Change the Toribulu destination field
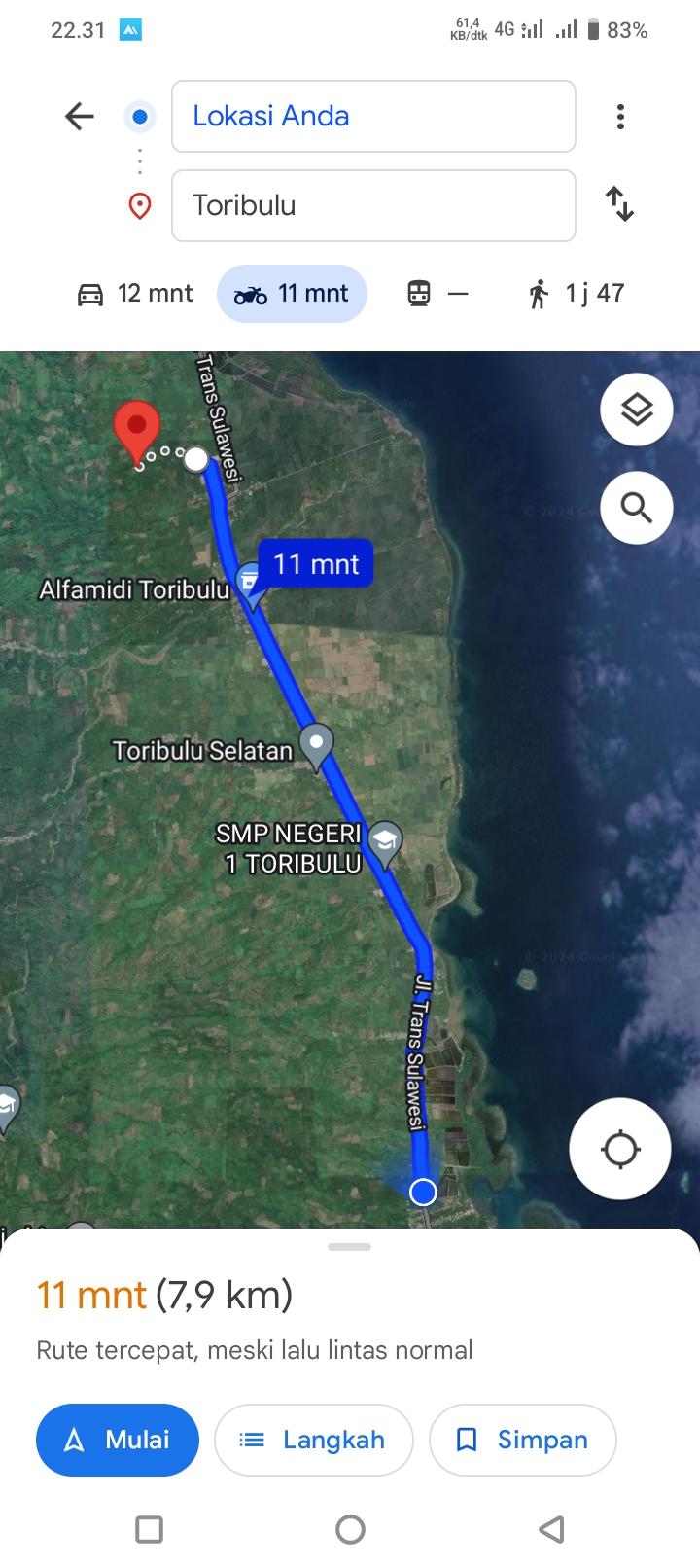Image resolution: width=700 pixels, height=1568 pixels. 373,205
